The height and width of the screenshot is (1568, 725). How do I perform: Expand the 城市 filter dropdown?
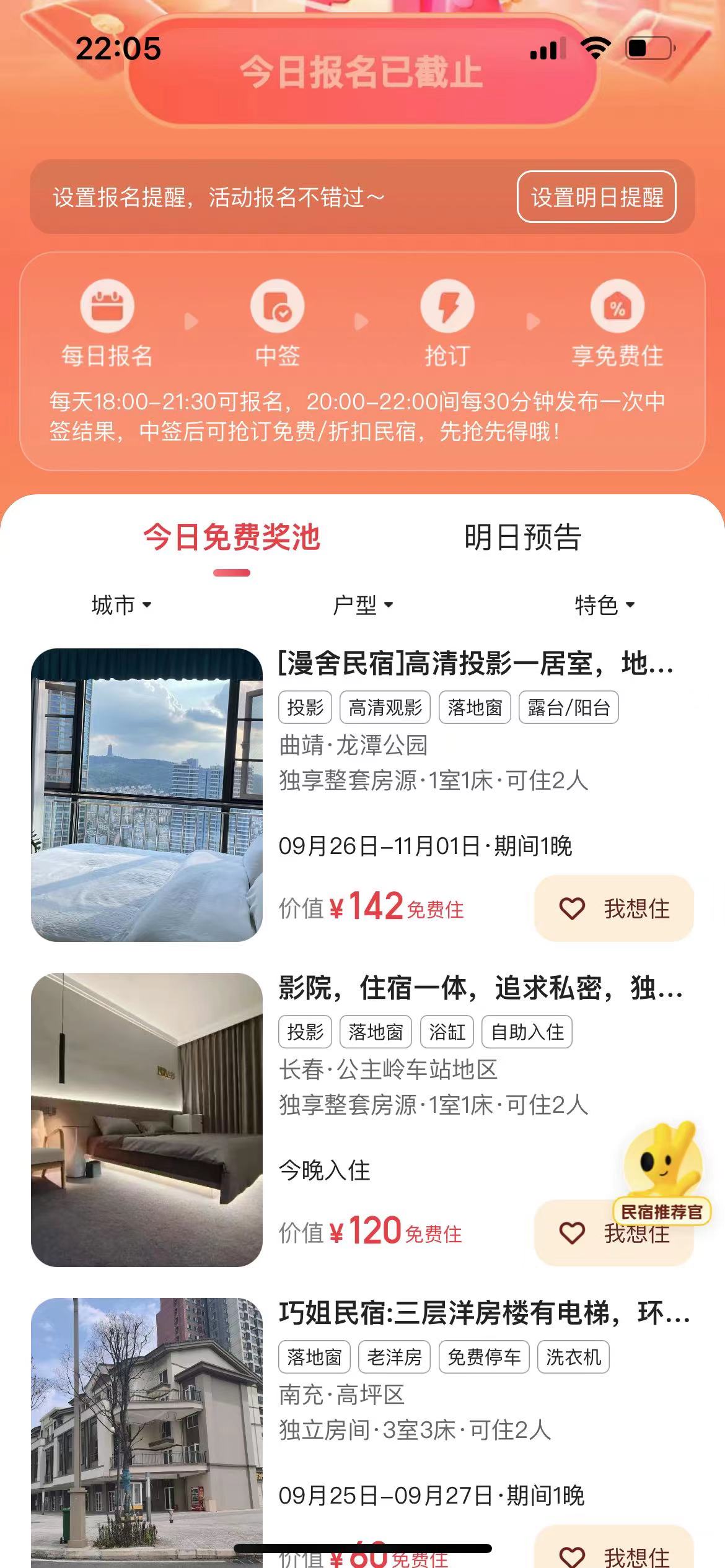(x=121, y=605)
